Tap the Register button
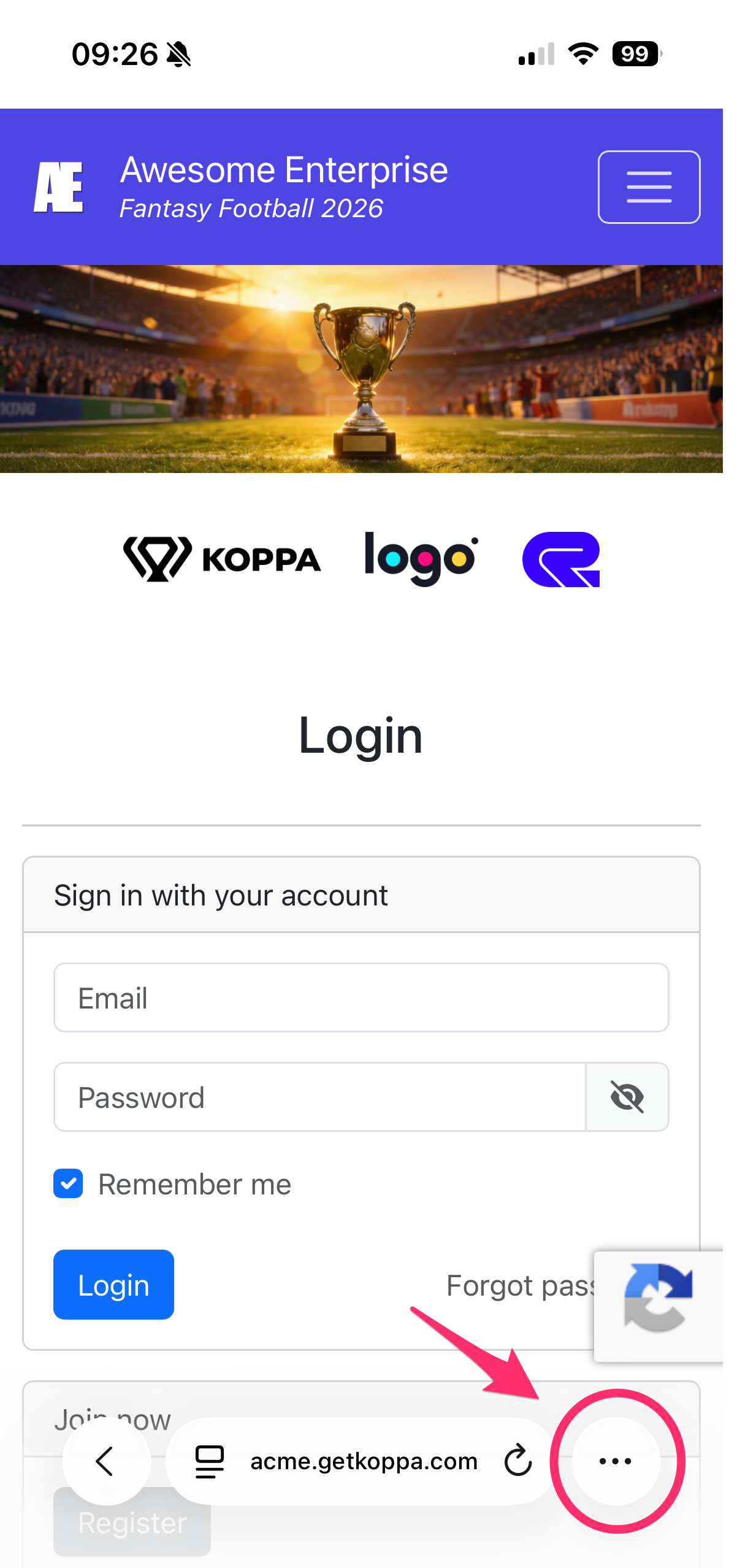This screenshot has height=1568, width=748. pos(132,1523)
